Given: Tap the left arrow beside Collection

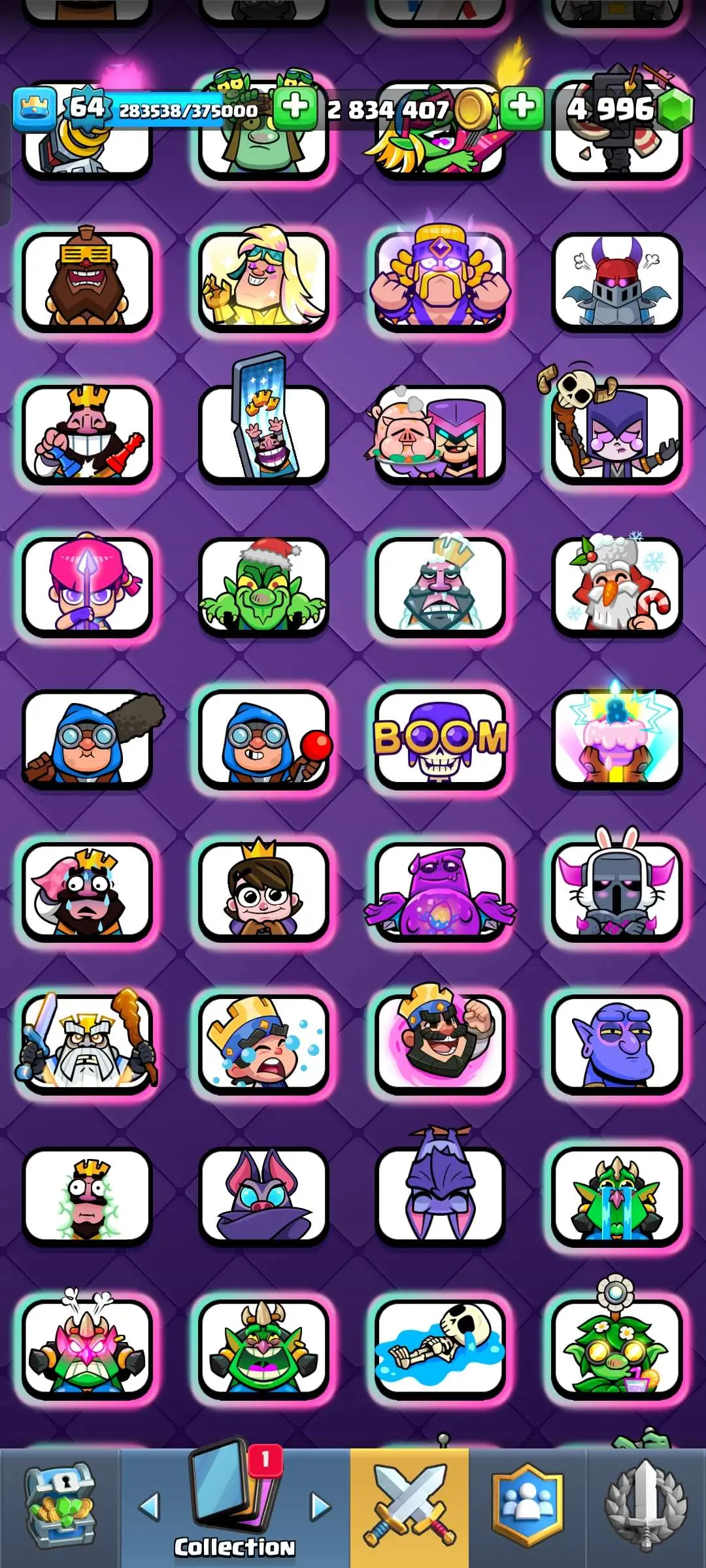Looking at the screenshot, I should [x=150, y=1507].
